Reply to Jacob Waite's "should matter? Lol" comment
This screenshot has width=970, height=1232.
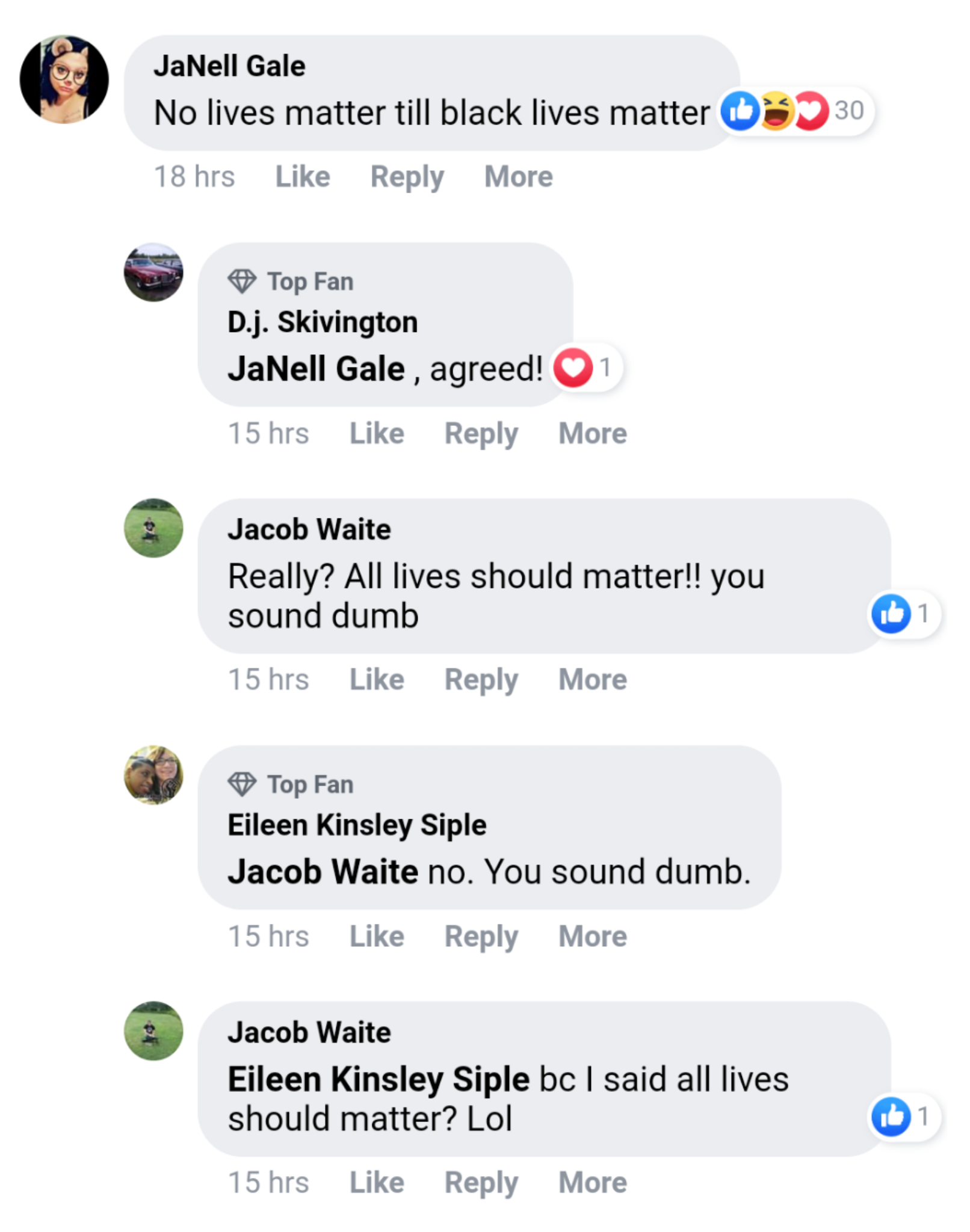tap(481, 1183)
